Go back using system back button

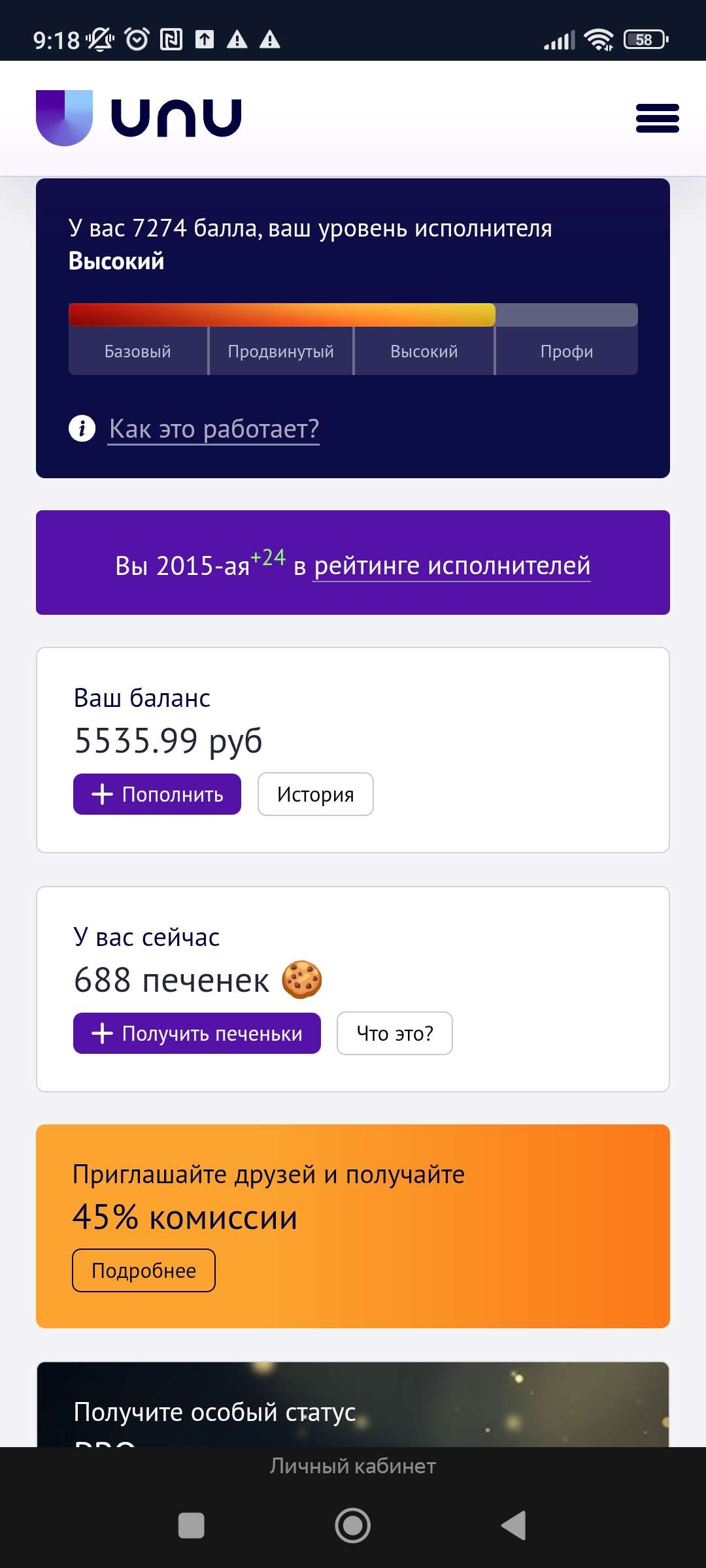pos(514,1526)
